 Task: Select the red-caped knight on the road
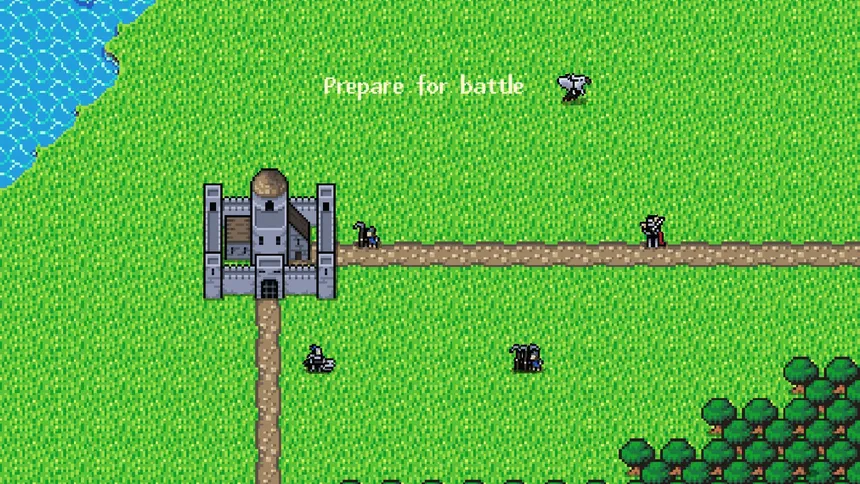[653, 231]
